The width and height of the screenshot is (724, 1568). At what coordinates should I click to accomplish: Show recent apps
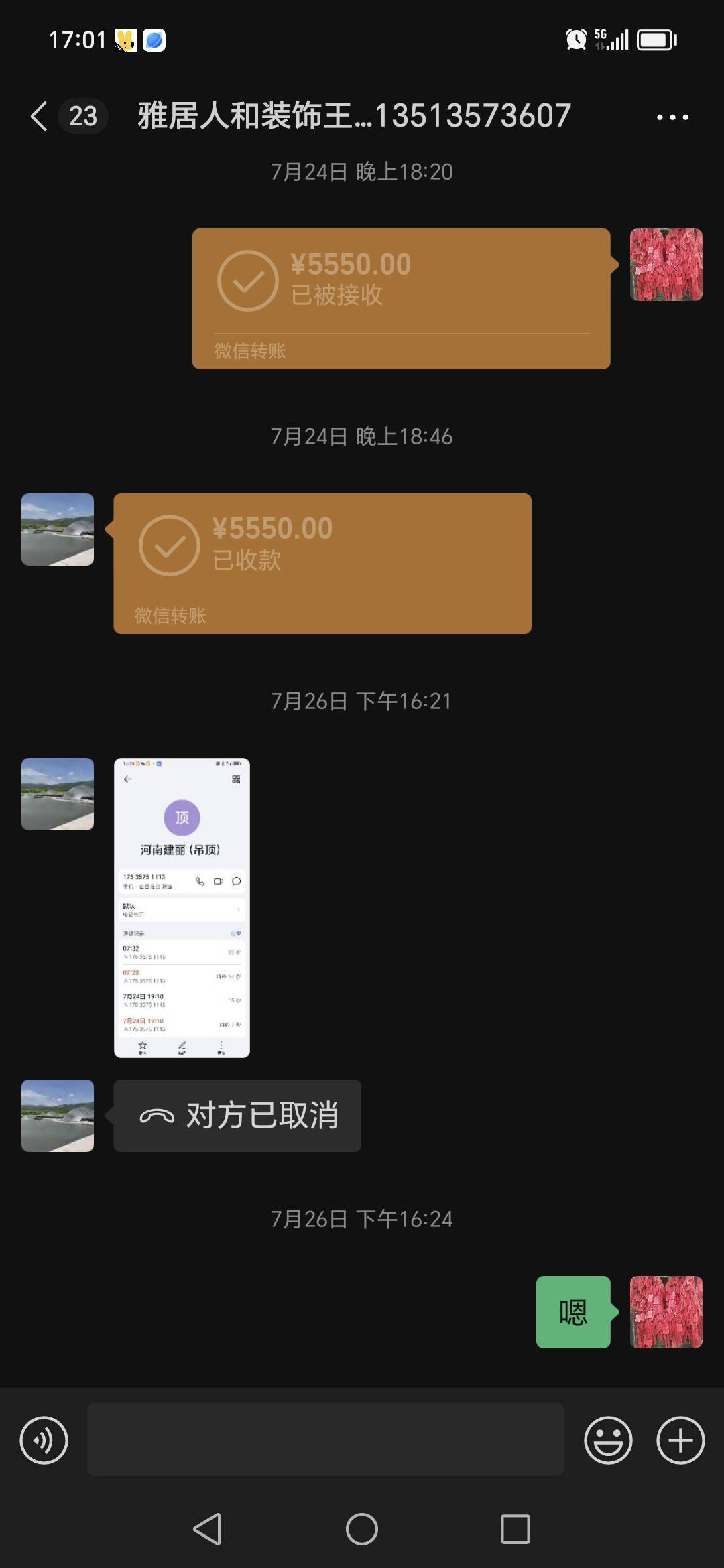516,1529
